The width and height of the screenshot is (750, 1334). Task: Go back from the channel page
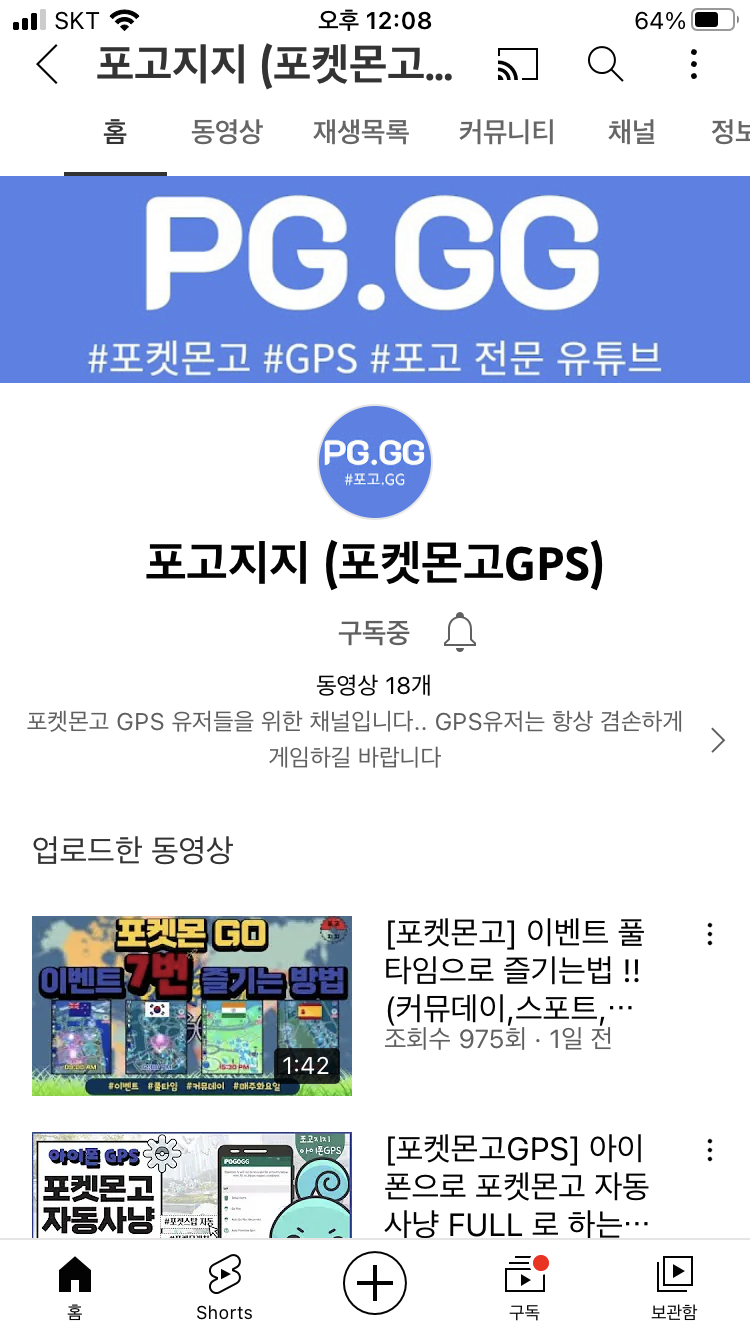pos(46,64)
